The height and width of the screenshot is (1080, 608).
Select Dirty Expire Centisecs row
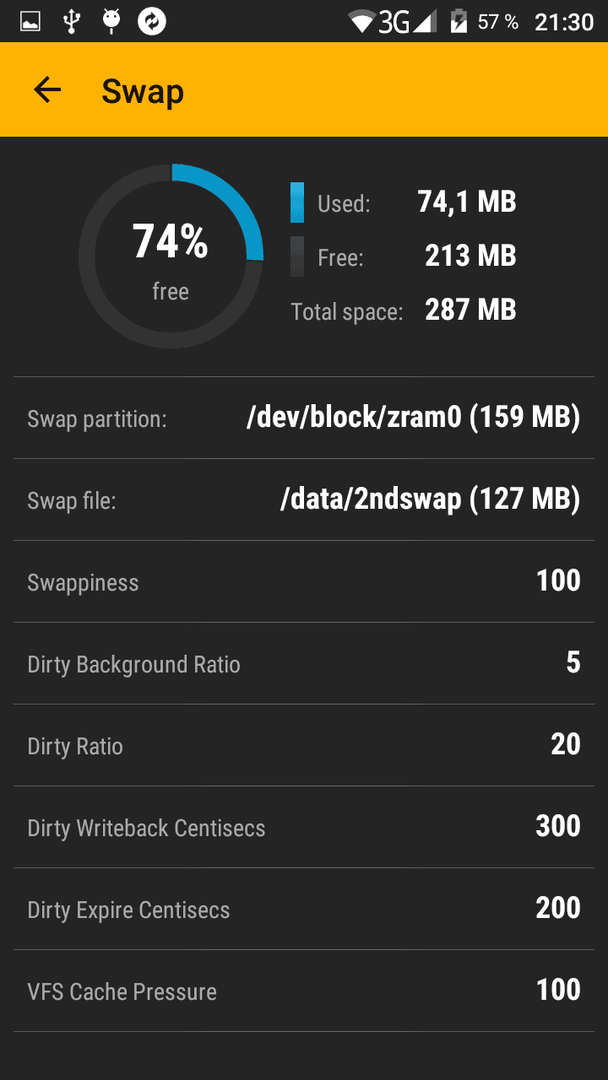tap(304, 910)
